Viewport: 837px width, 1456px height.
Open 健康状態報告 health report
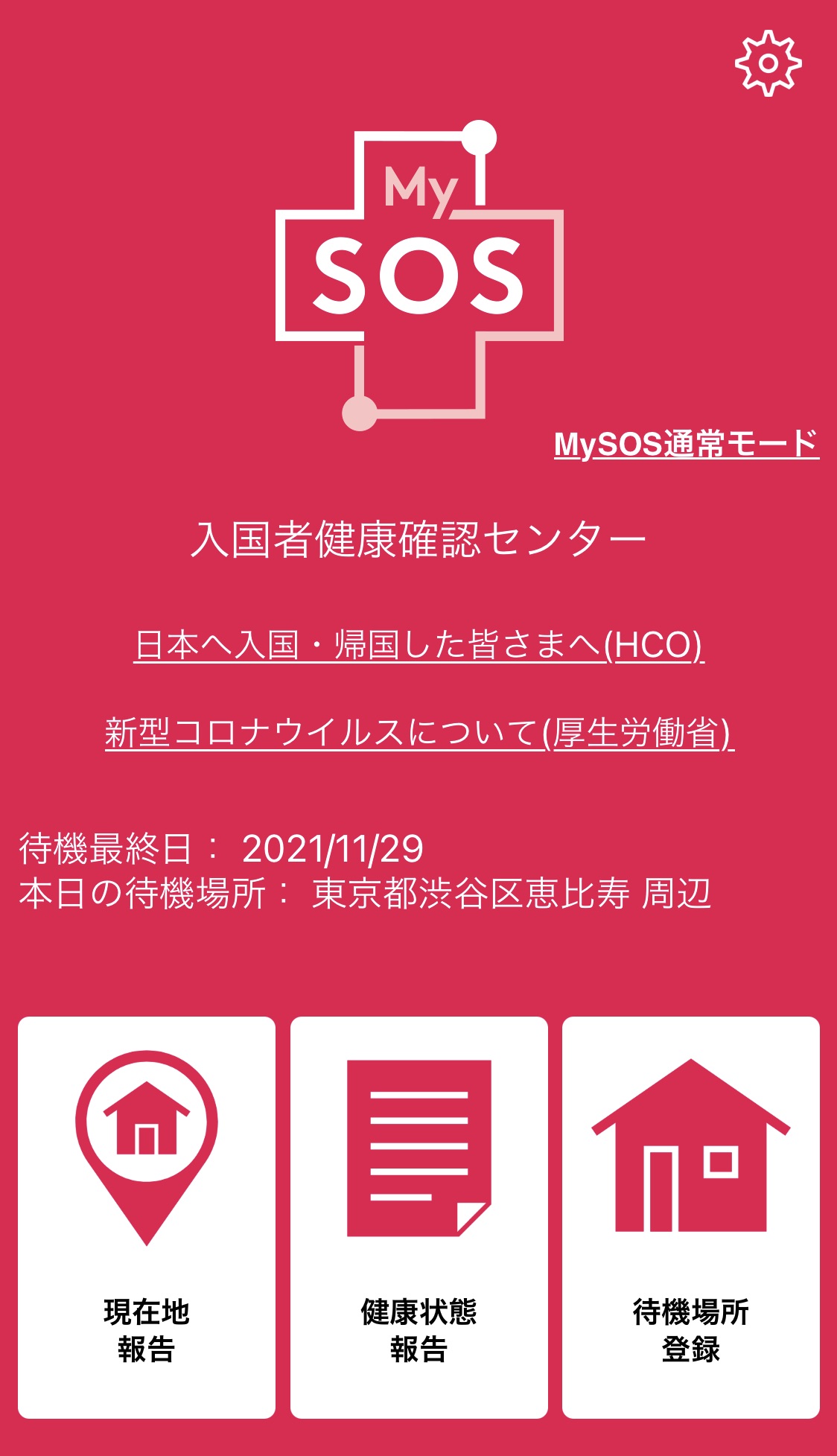(x=418, y=1217)
